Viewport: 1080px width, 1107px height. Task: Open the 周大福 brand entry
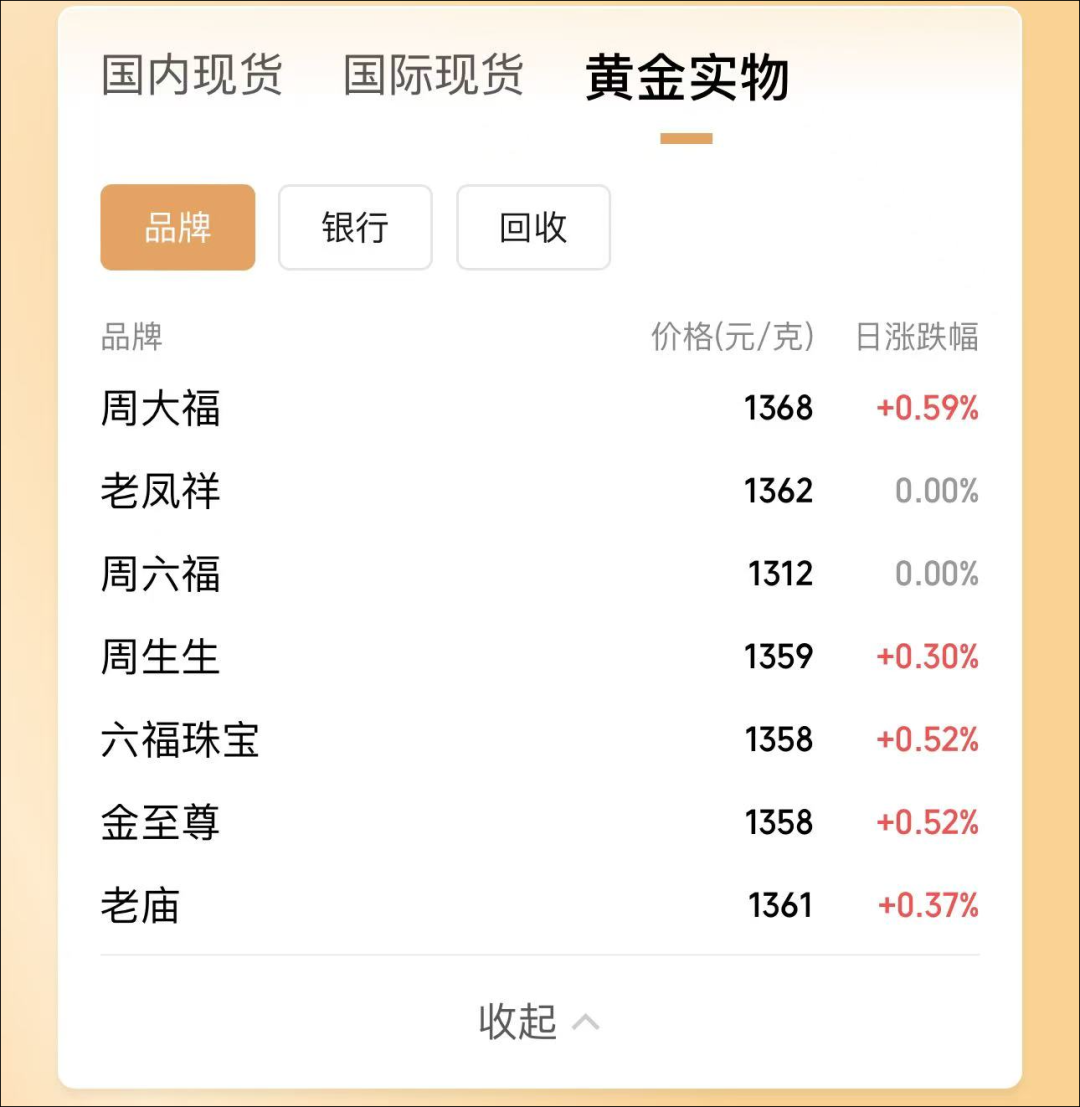[x=162, y=408]
